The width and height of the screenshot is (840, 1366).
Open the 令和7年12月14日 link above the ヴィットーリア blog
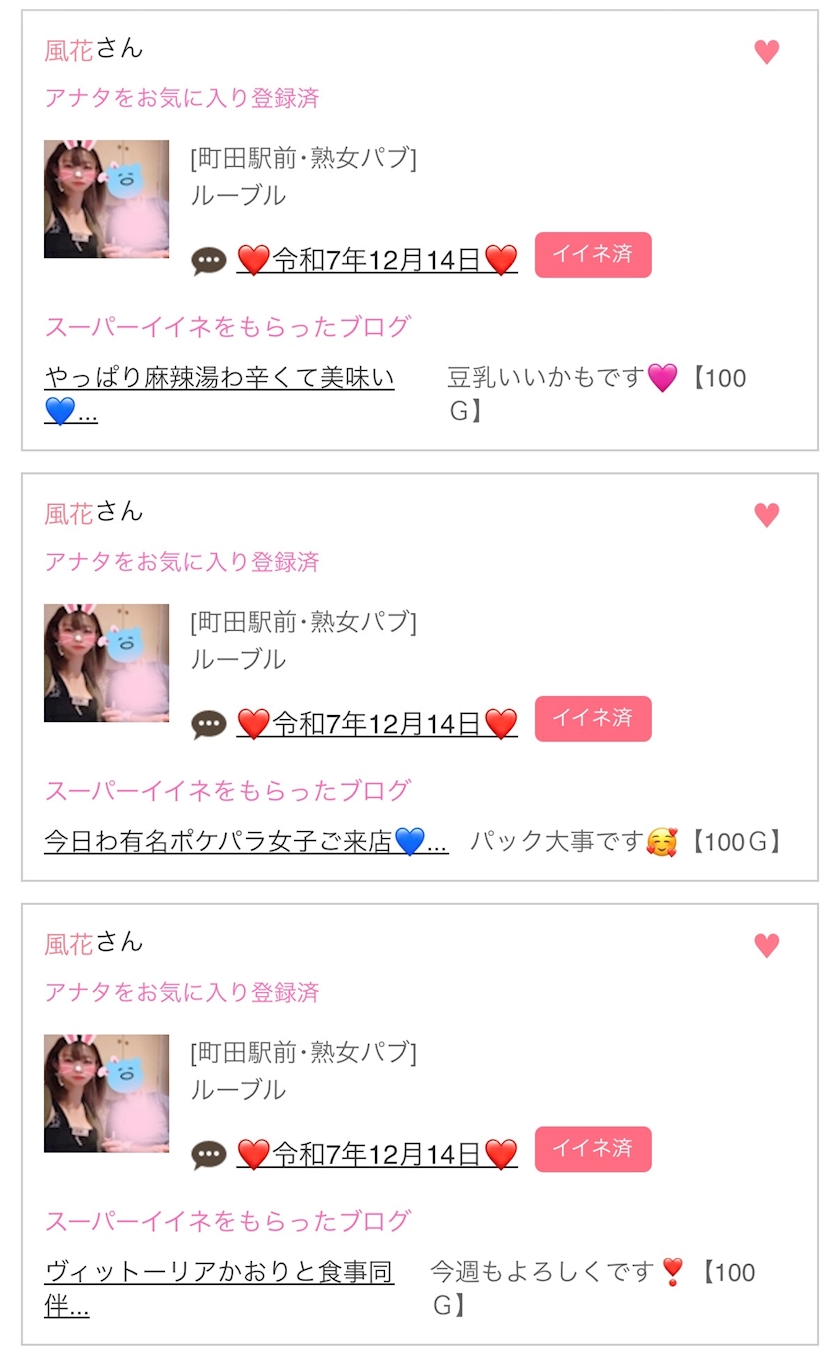(377, 1155)
